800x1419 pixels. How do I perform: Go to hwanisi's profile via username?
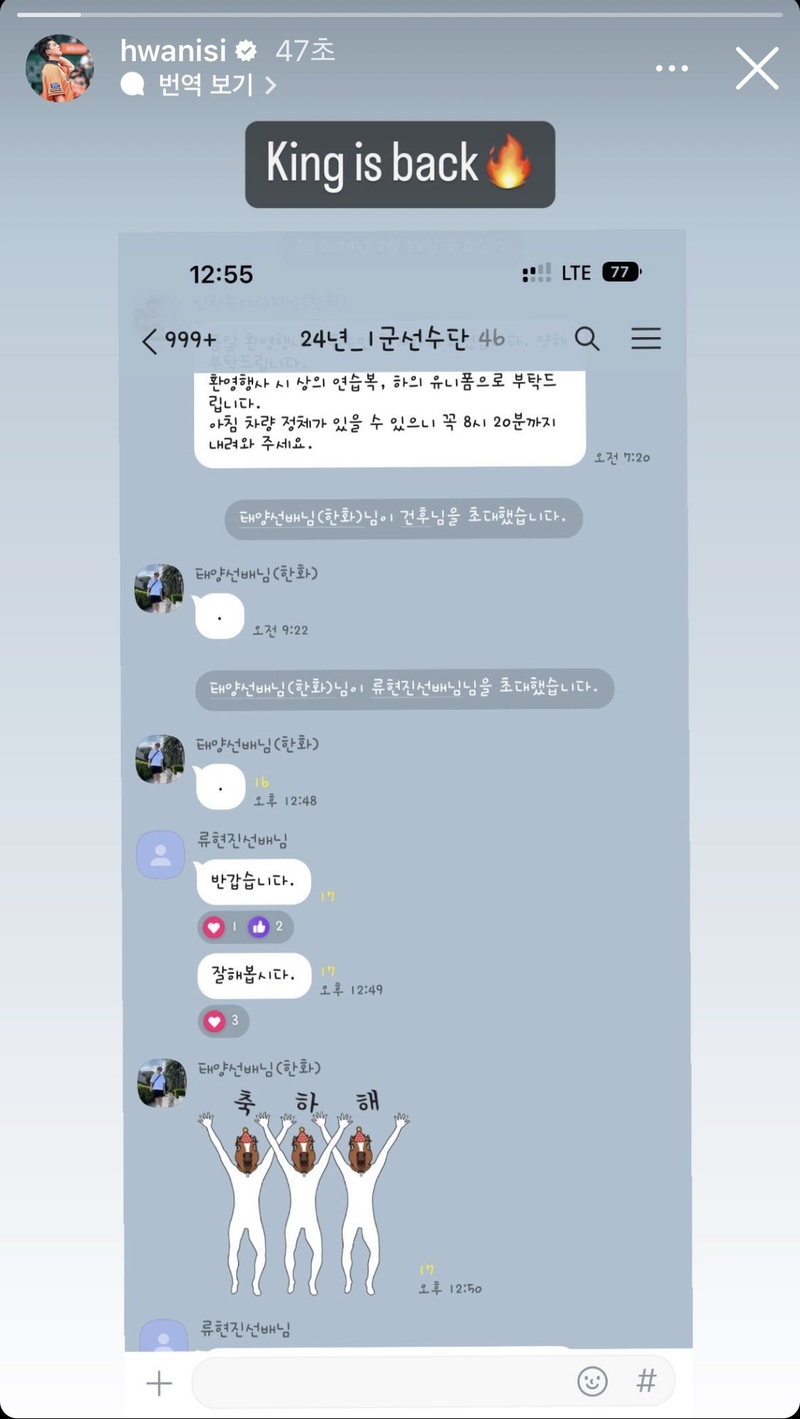[x=172, y=50]
